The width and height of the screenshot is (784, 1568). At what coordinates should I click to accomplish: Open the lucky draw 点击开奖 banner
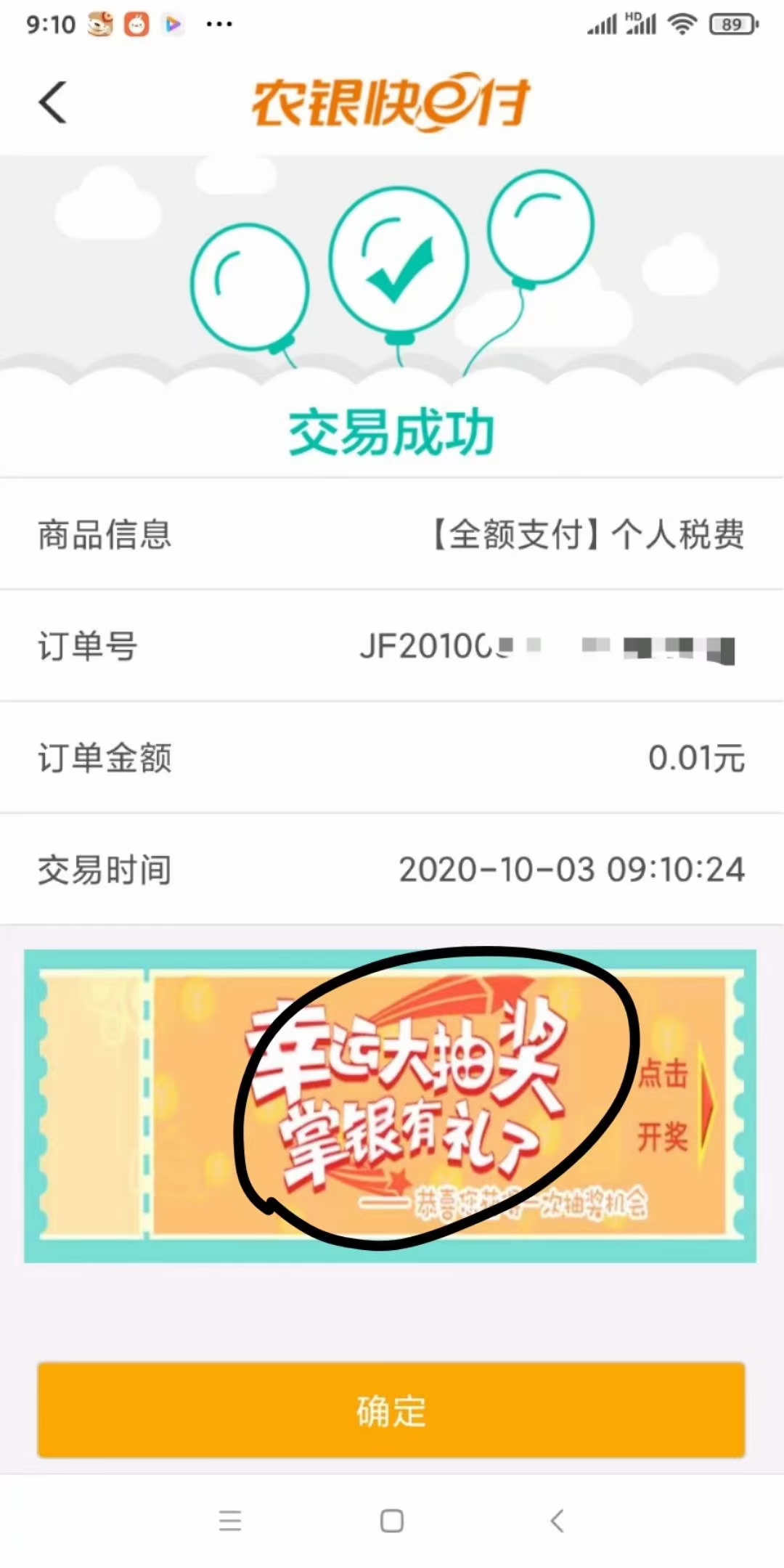tap(662, 1106)
